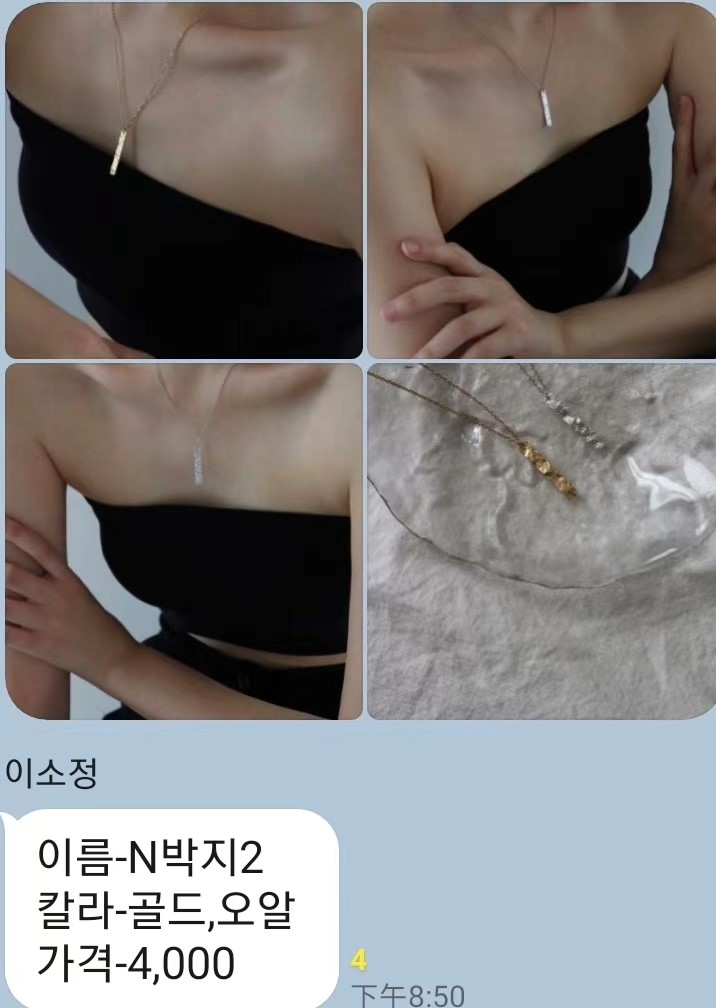Open the photo of necklaces on the glass plate
716x1008 pixels.
[x=541, y=541]
